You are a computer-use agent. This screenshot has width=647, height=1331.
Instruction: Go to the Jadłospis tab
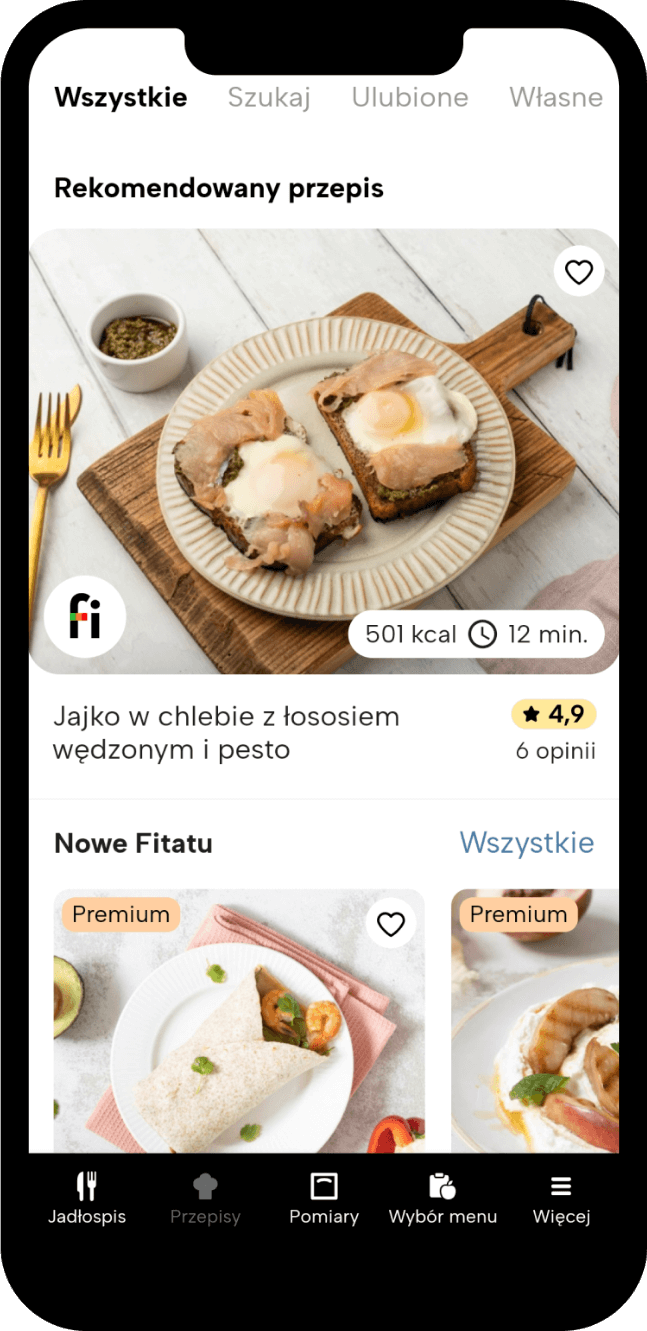coord(87,1199)
